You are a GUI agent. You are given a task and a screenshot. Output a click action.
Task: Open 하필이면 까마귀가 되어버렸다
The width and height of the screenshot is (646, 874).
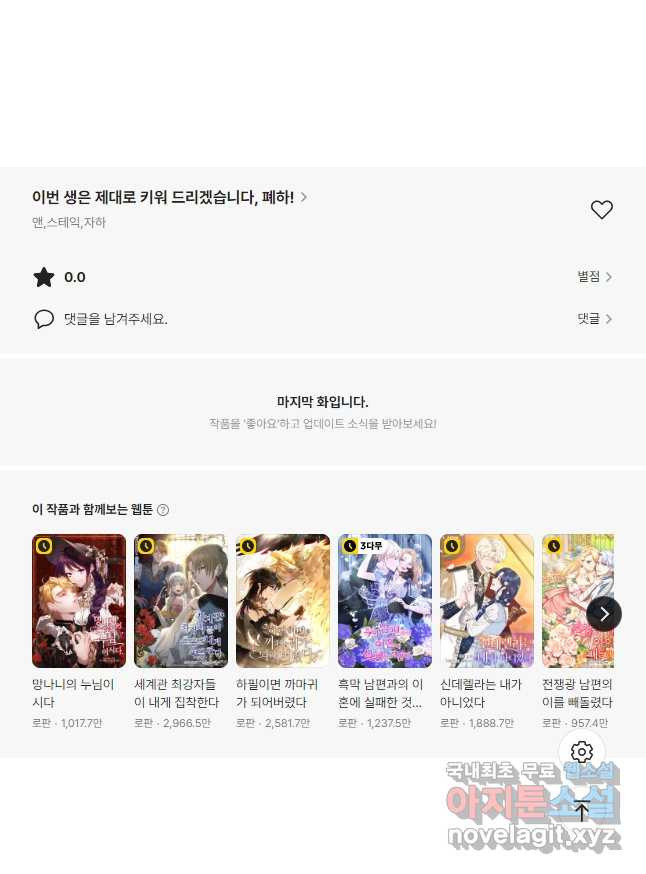(x=283, y=601)
